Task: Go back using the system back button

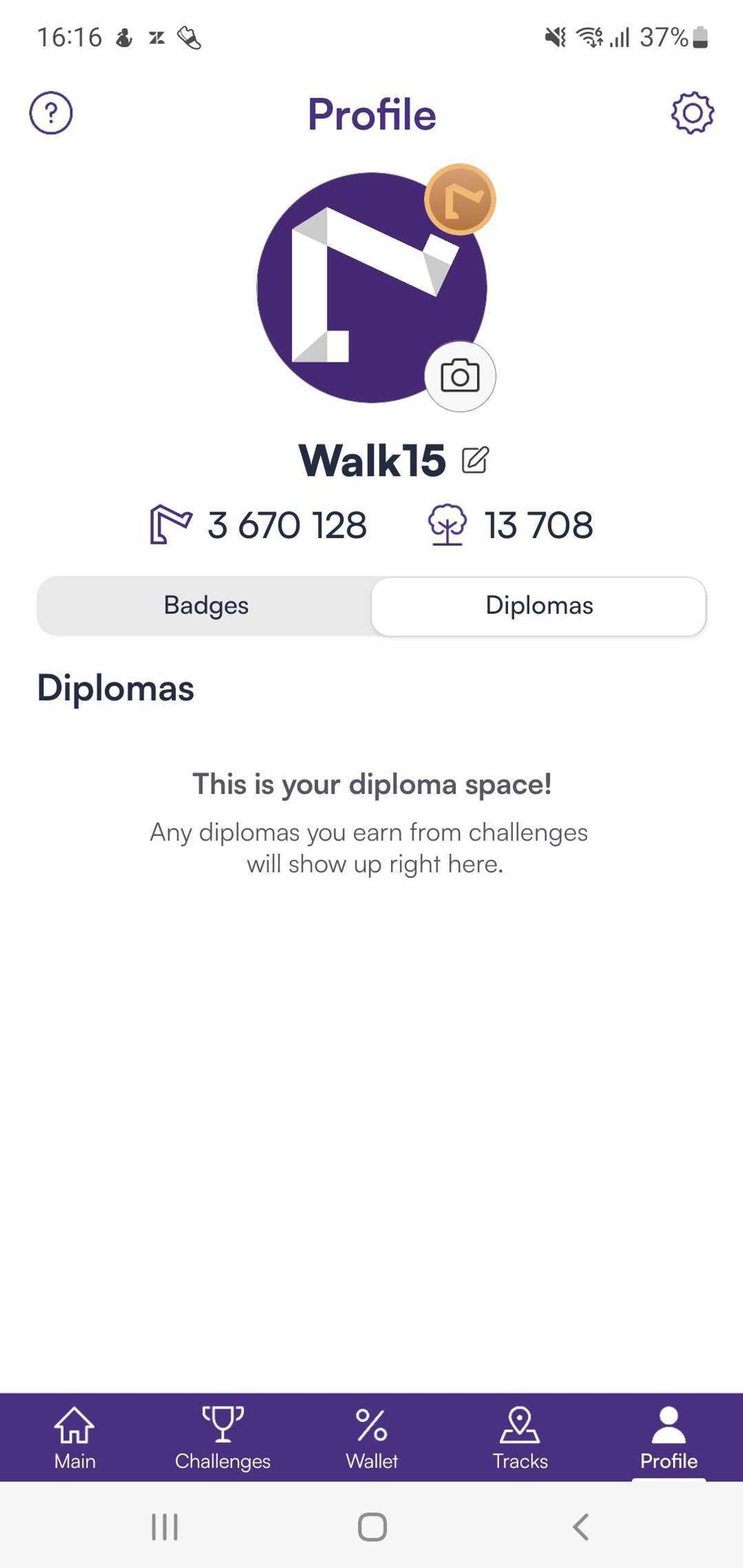Action: (581, 1527)
